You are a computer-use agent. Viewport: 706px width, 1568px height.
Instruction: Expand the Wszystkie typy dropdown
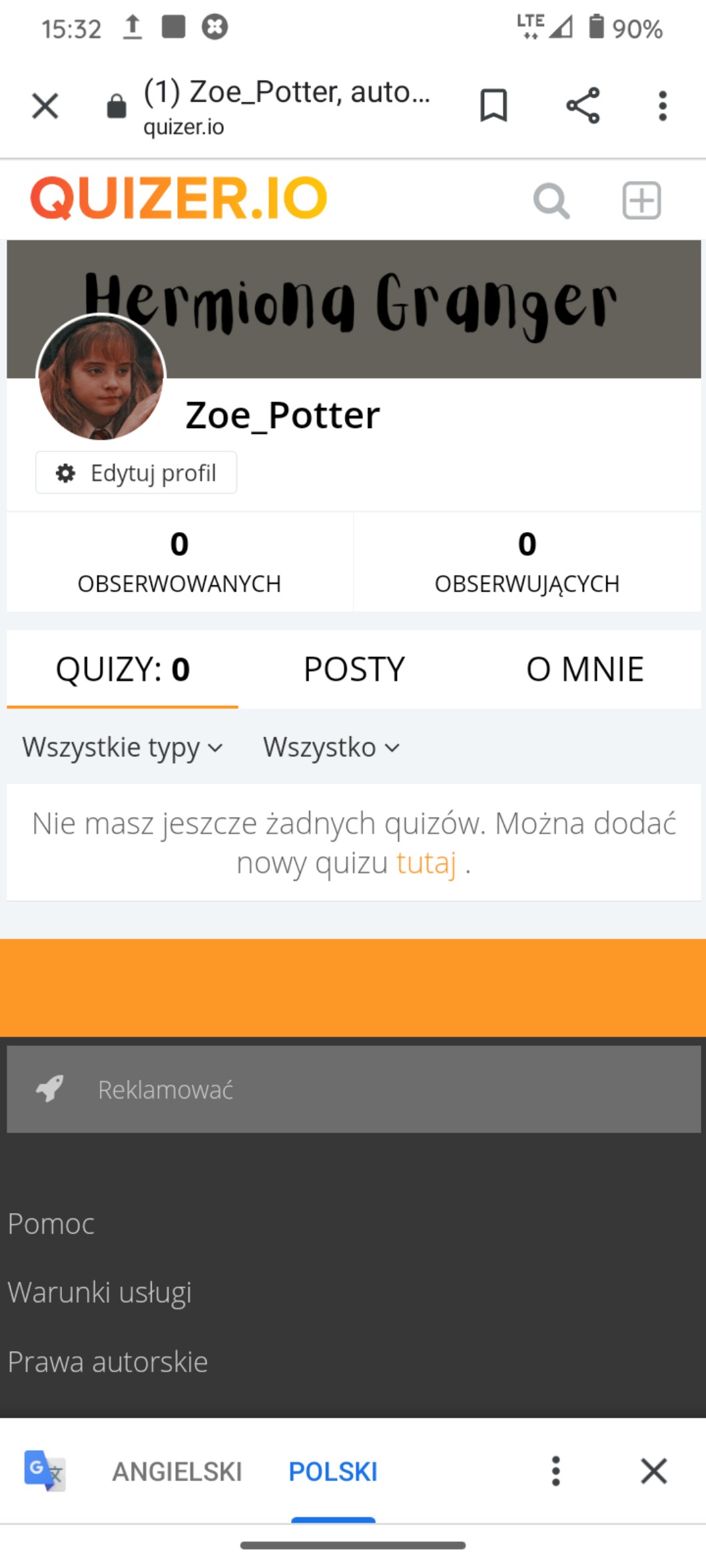123,747
